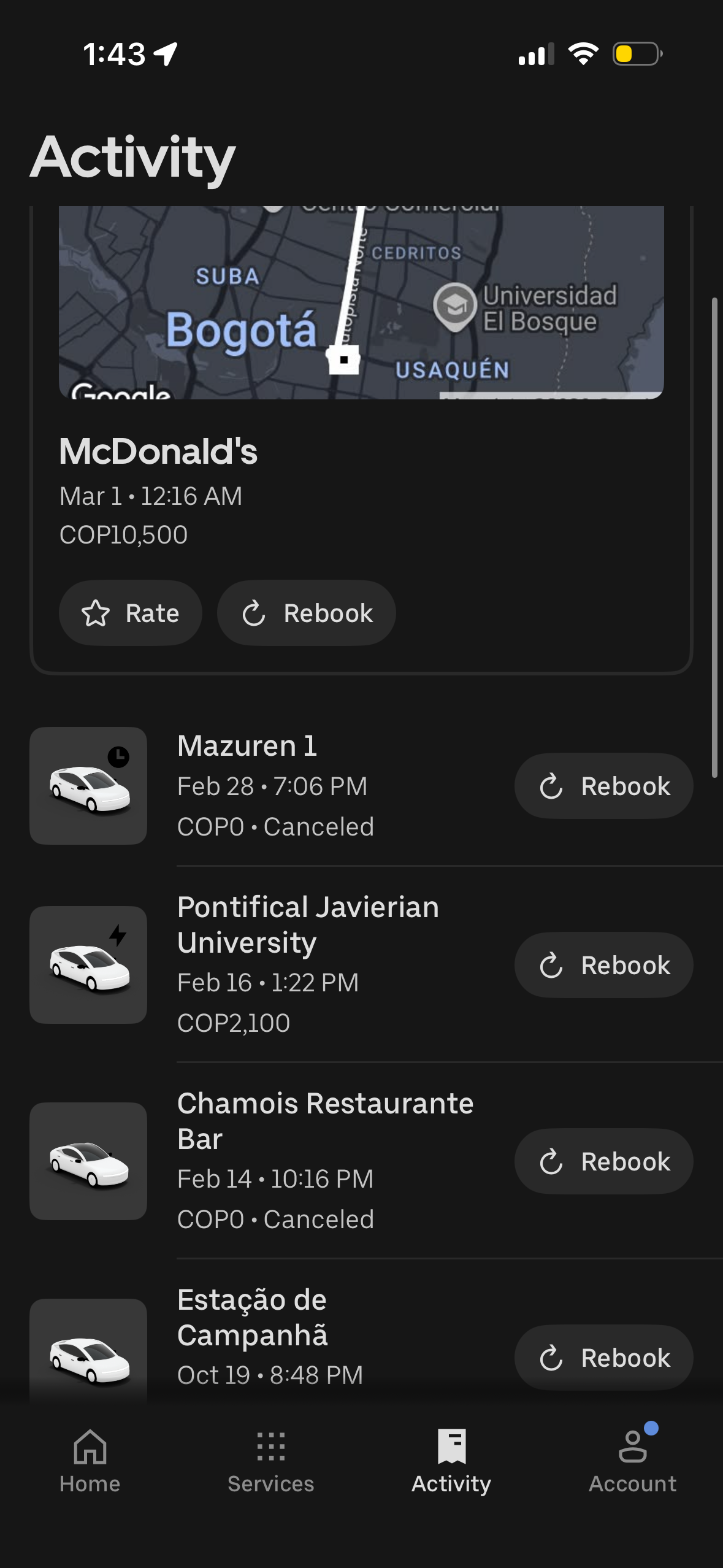Rebook the Chamois Restaurante Bar ride
Image resolution: width=723 pixels, height=1568 pixels.
603,1161
